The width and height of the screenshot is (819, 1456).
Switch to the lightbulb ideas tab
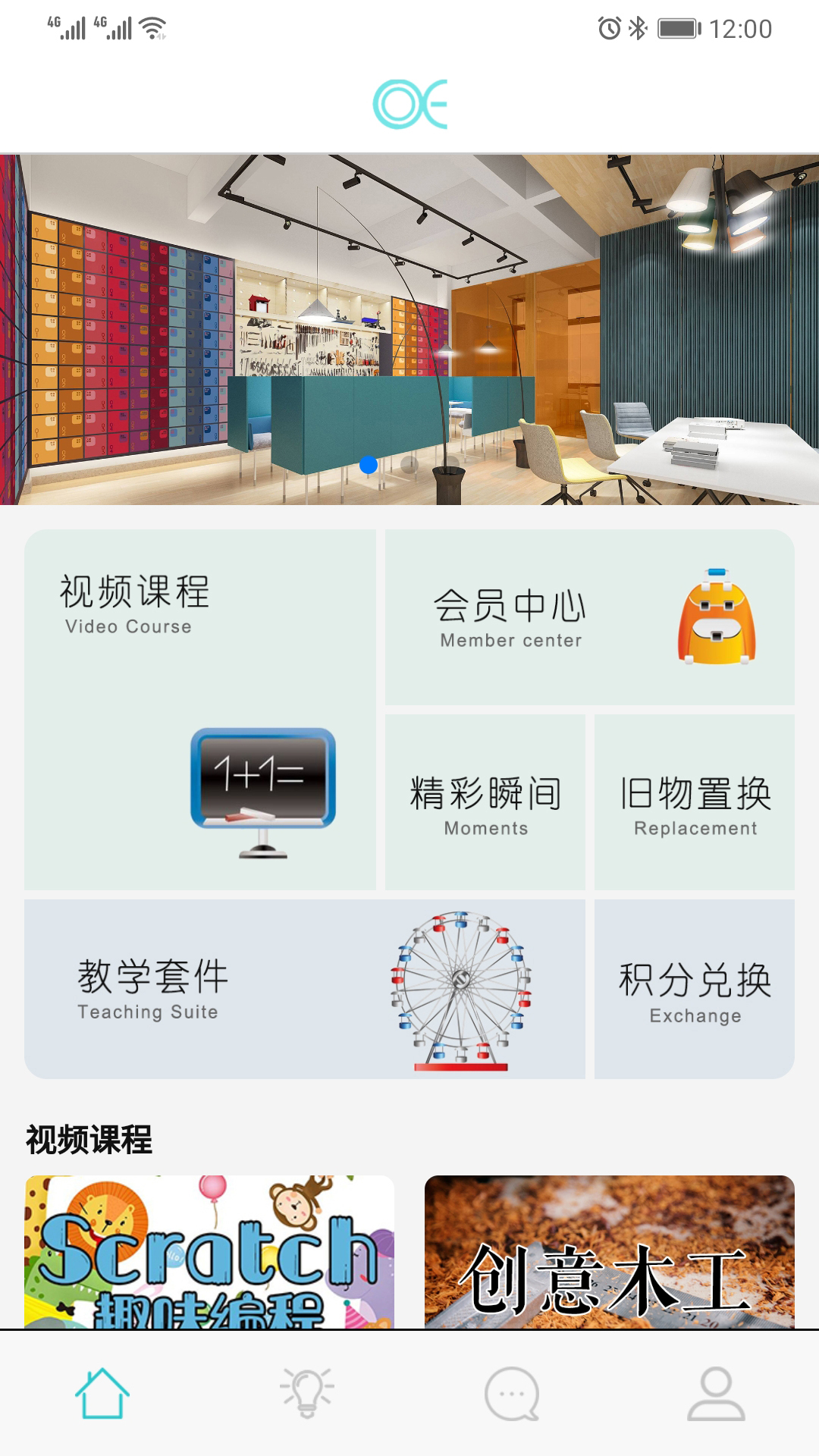point(307,1394)
